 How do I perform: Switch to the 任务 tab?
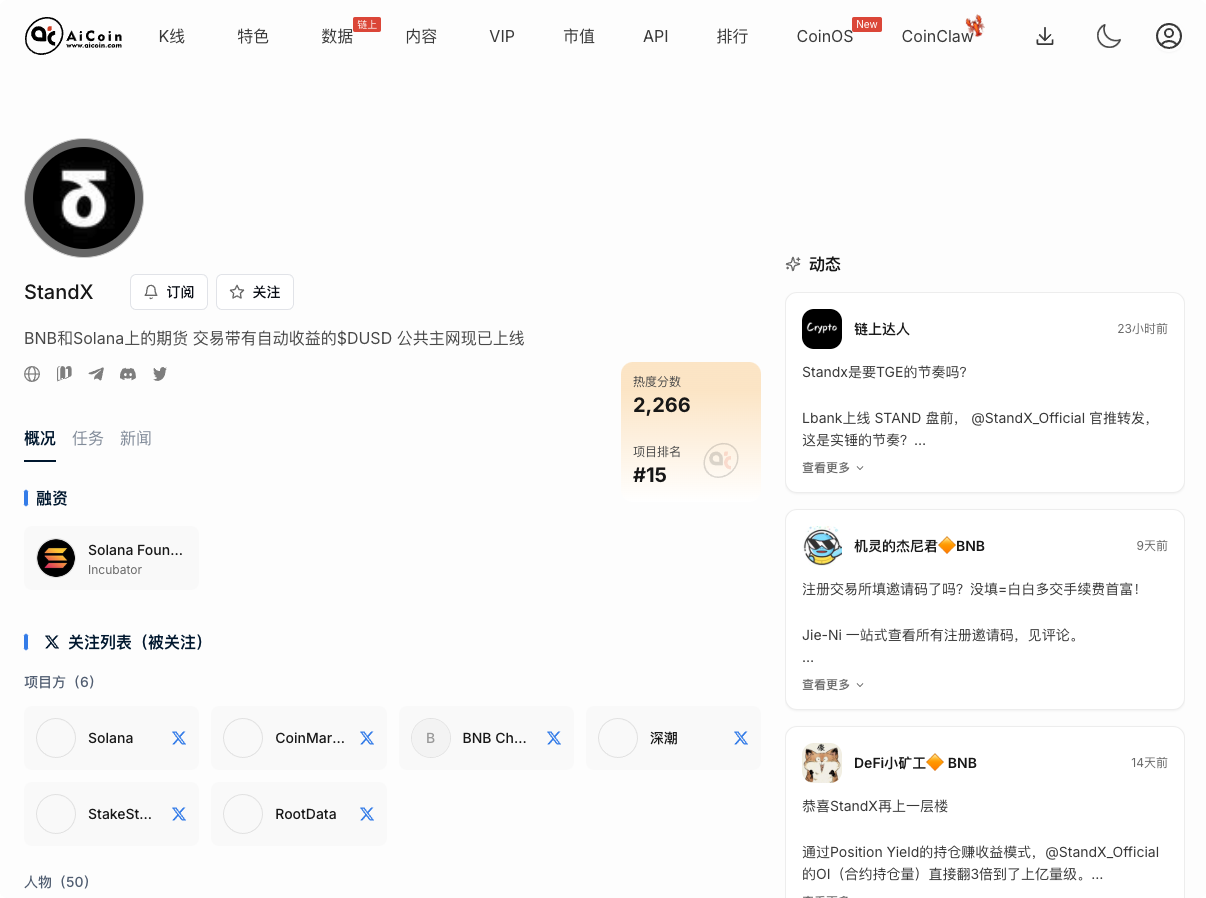point(88,438)
